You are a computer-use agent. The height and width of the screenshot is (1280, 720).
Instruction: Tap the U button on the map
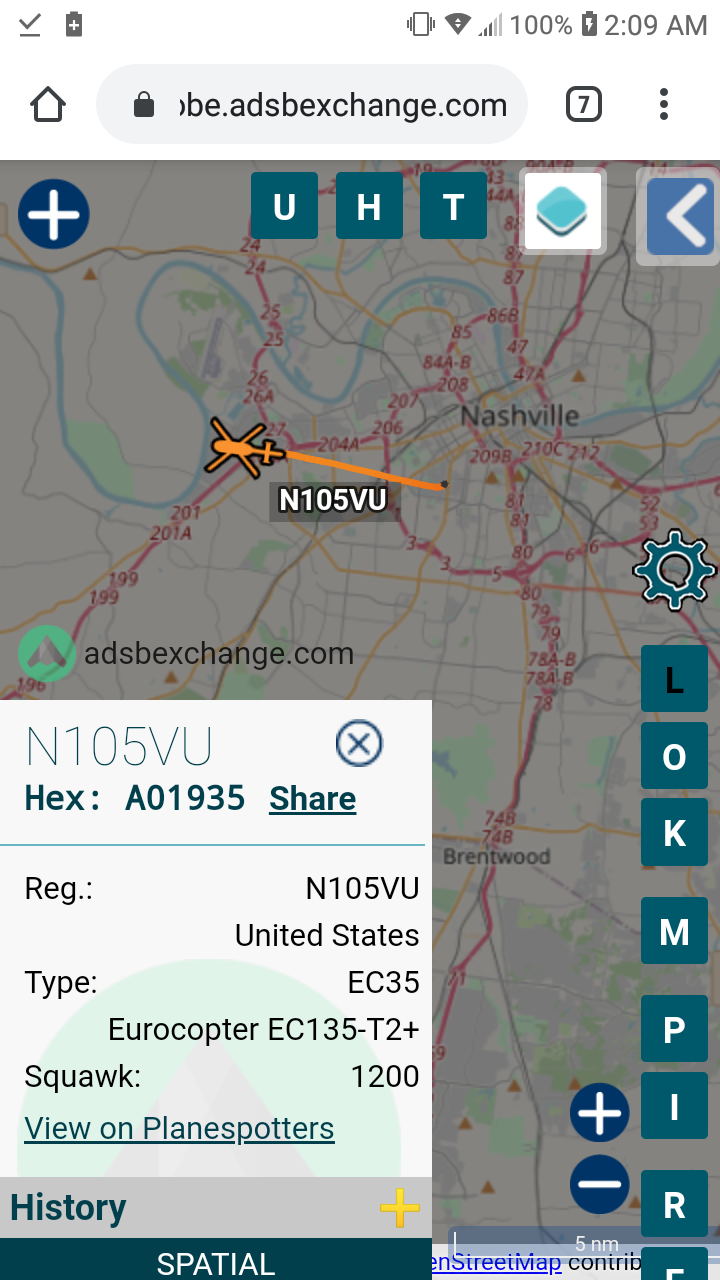tap(284, 206)
